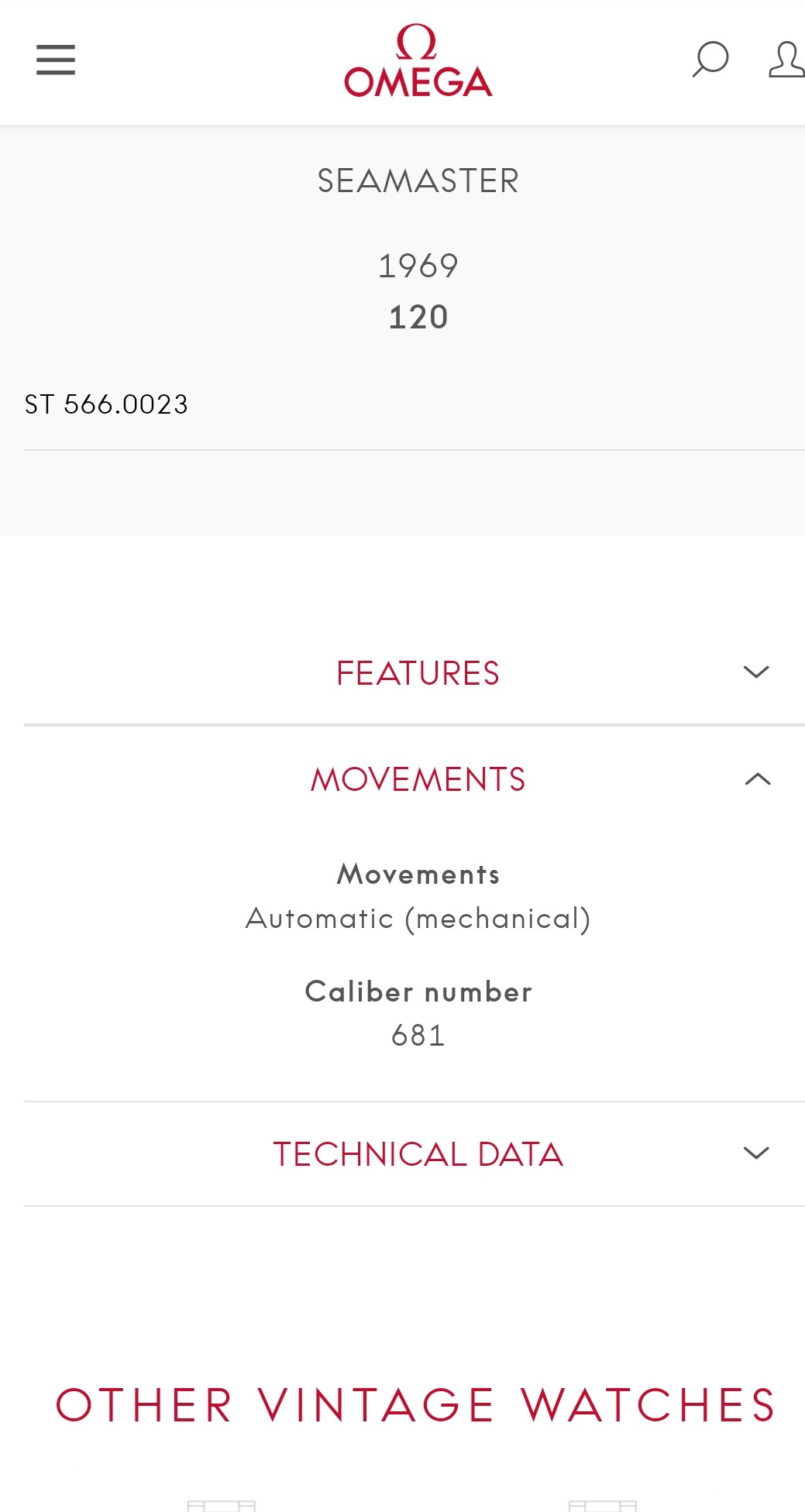Open the search magnifier icon
Viewport: 805px width, 1512px height.
[710, 60]
